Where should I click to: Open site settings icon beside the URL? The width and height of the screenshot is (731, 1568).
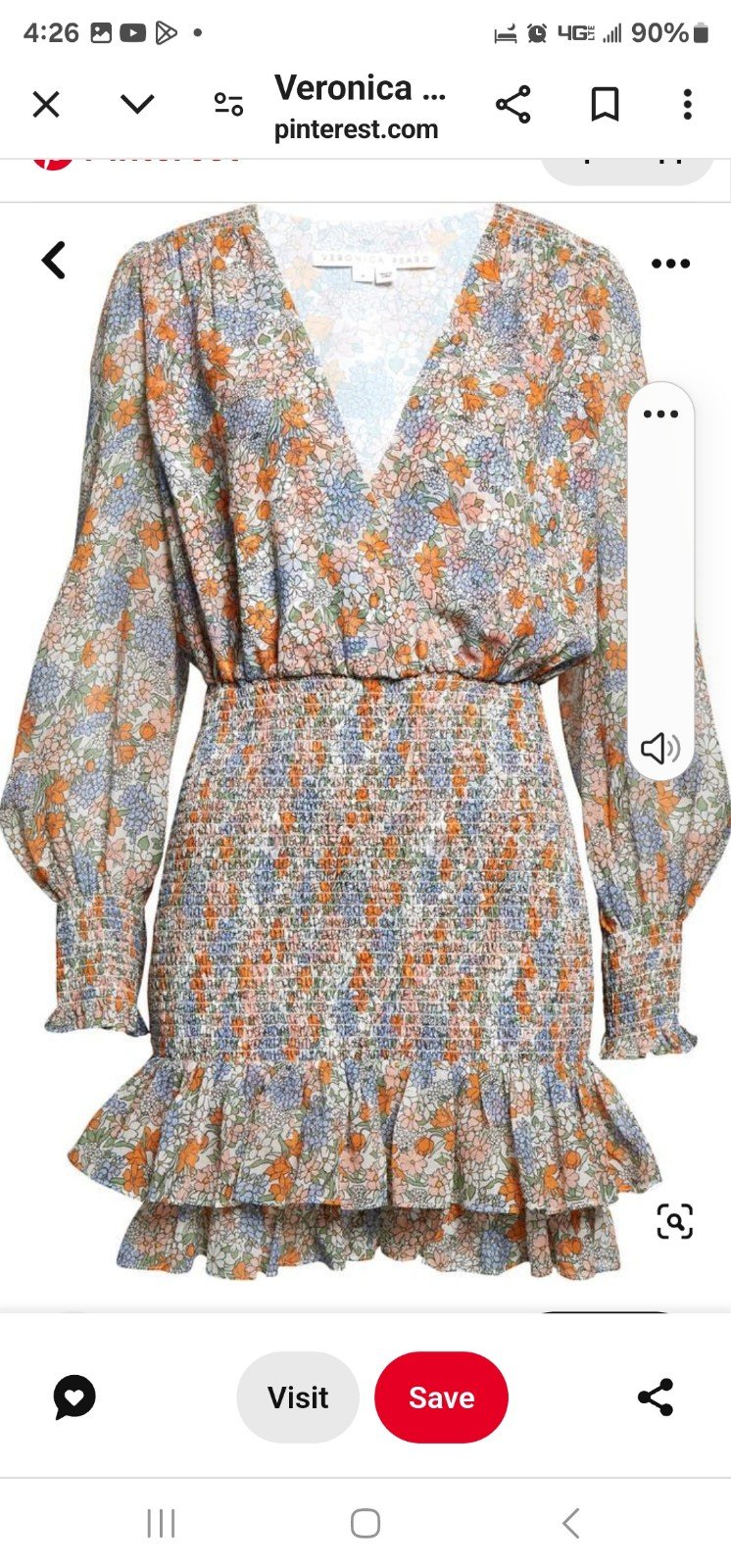[228, 104]
